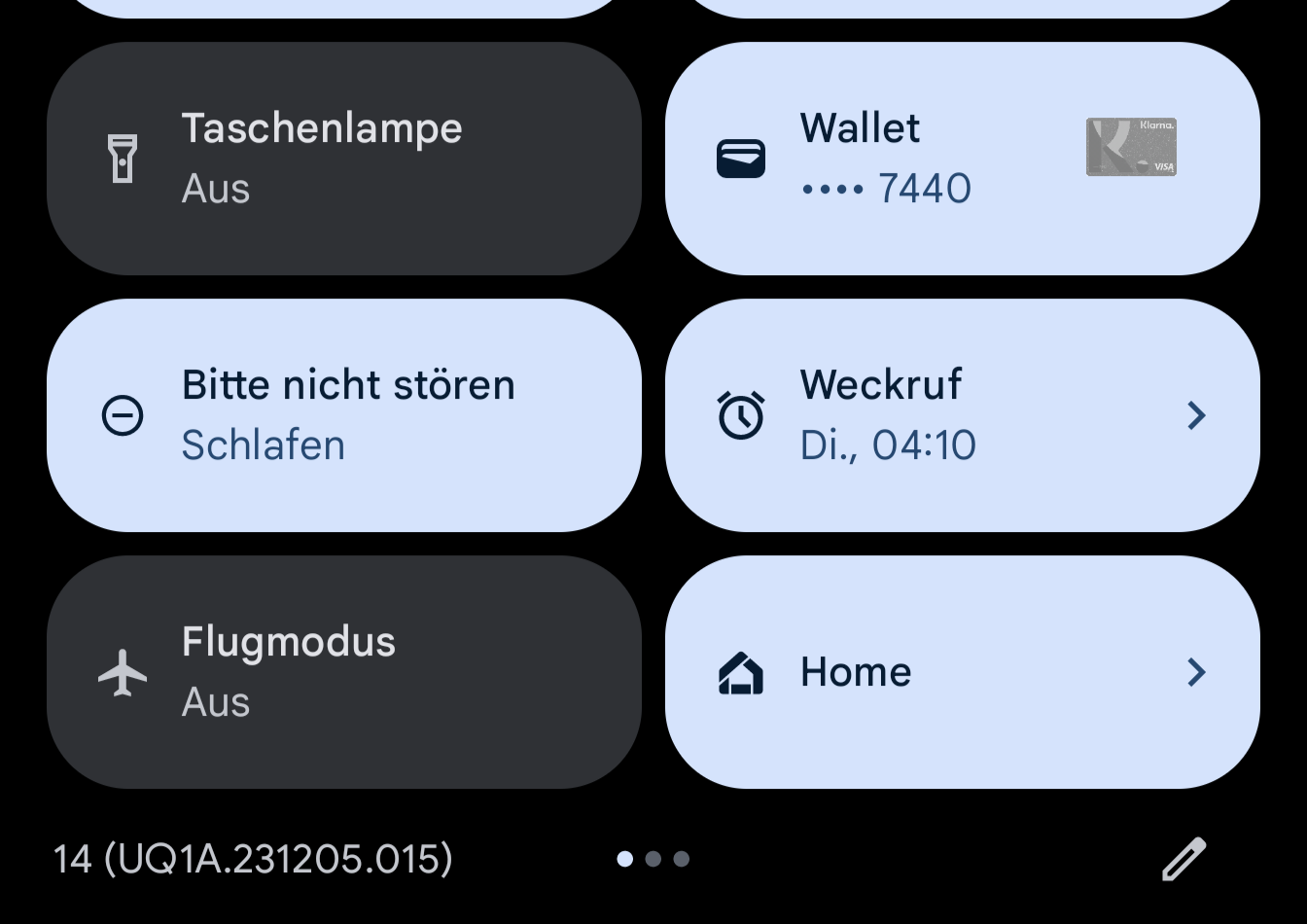Turn on the Taschenlampe tile
The image size is (1307, 924).
click(343, 159)
